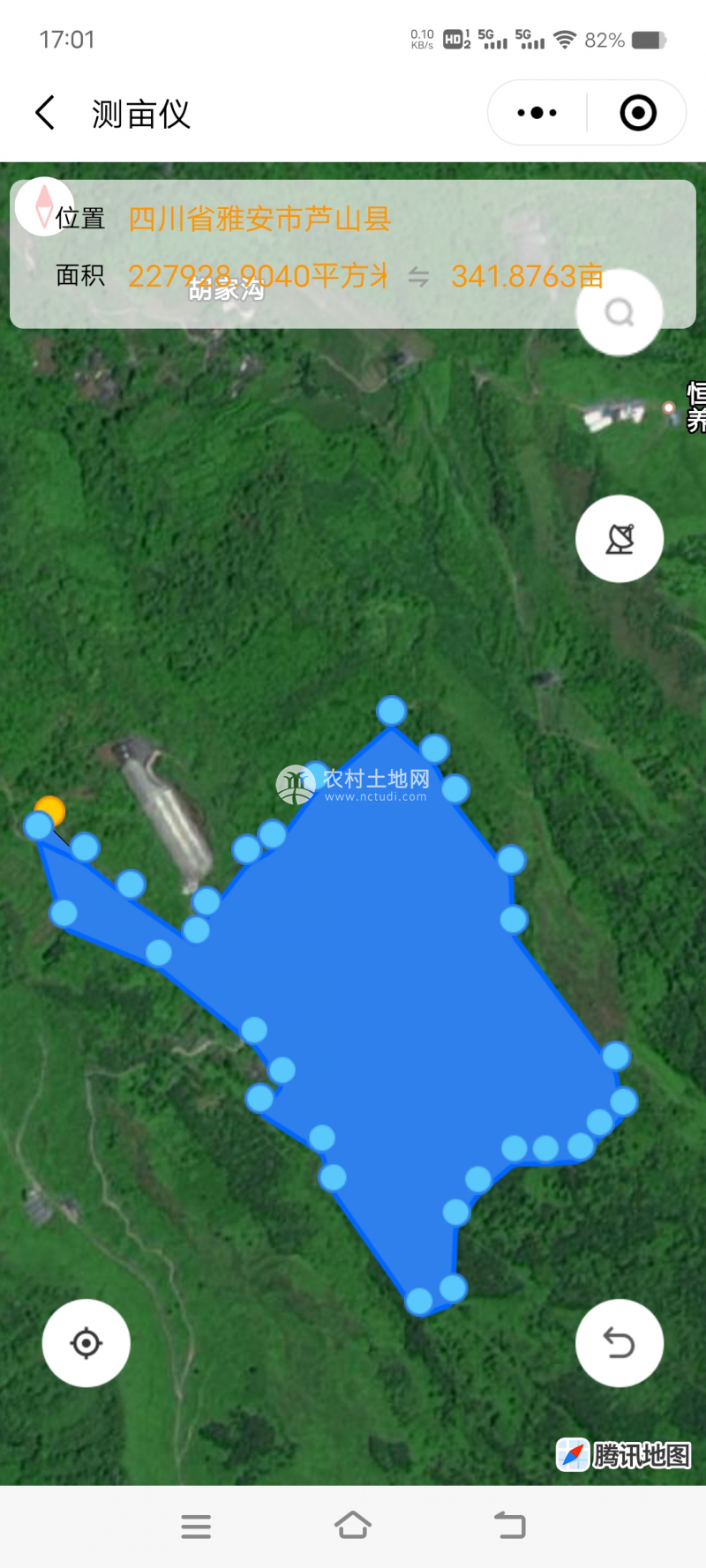Image resolution: width=706 pixels, height=1568 pixels.
Task: Go back from the 测亩仪 page
Action: click(x=45, y=113)
